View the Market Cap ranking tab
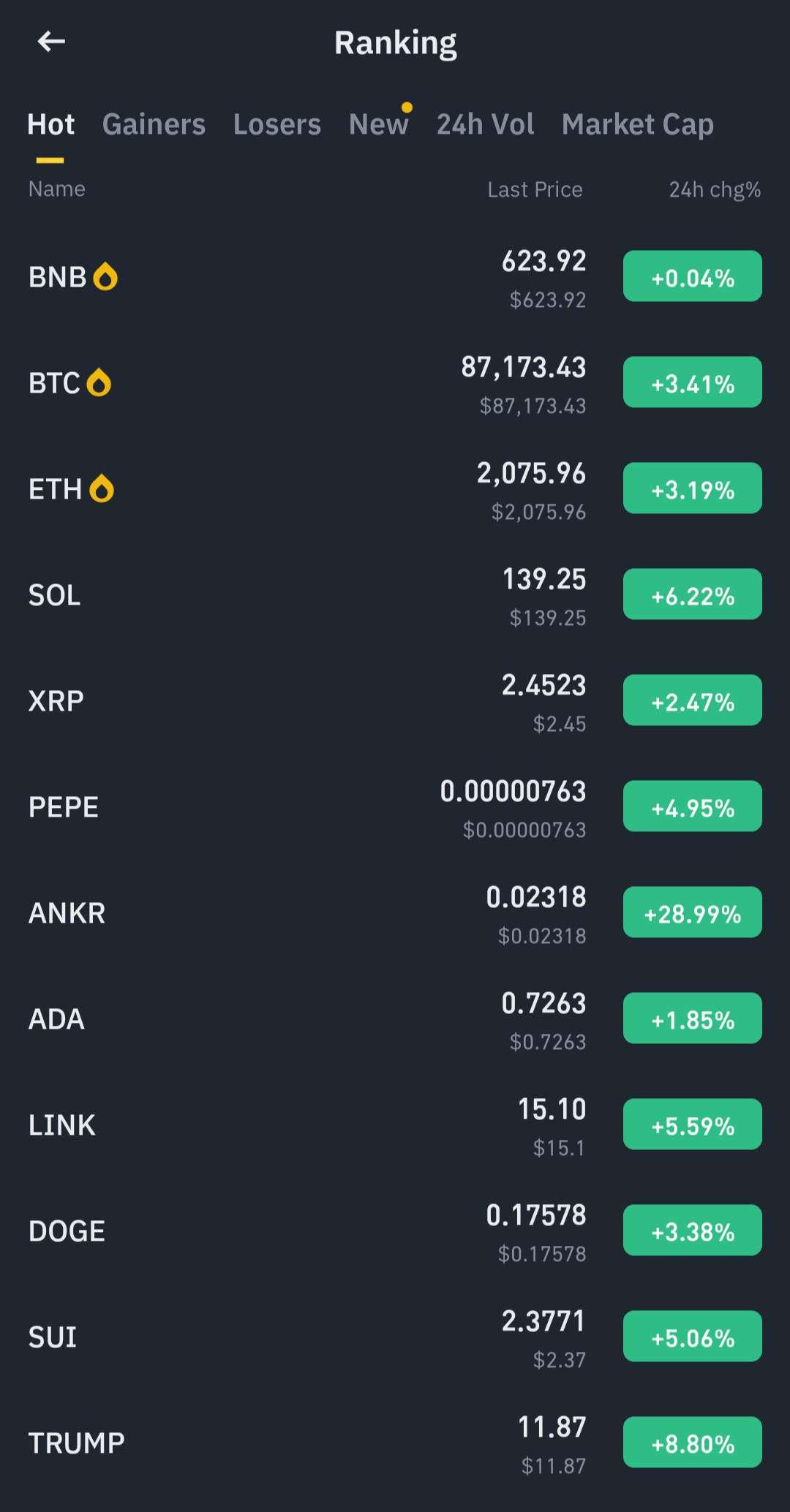 click(x=637, y=124)
